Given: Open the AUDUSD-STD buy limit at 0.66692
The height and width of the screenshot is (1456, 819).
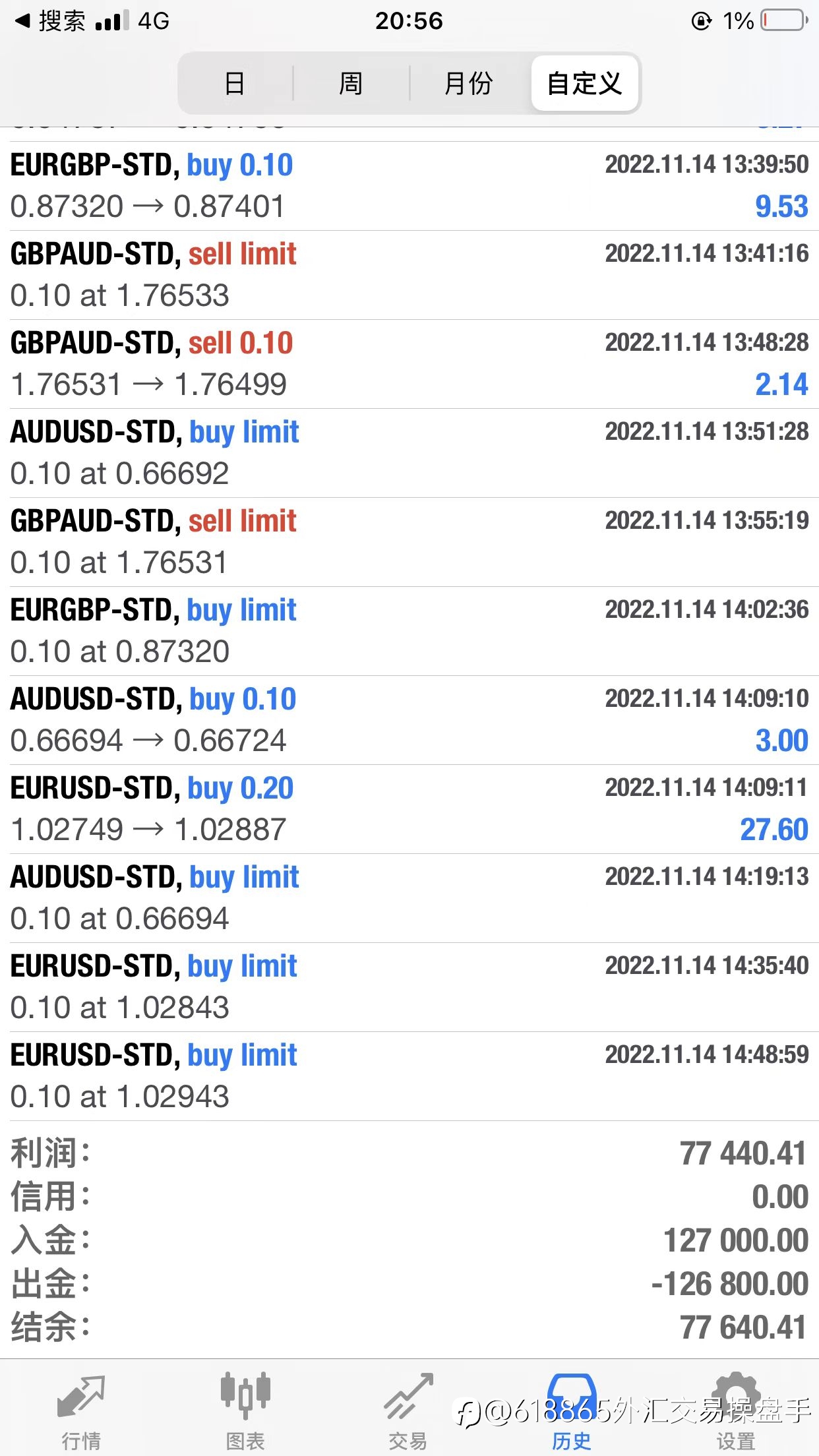Looking at the screenshot, I should [409, 453].
